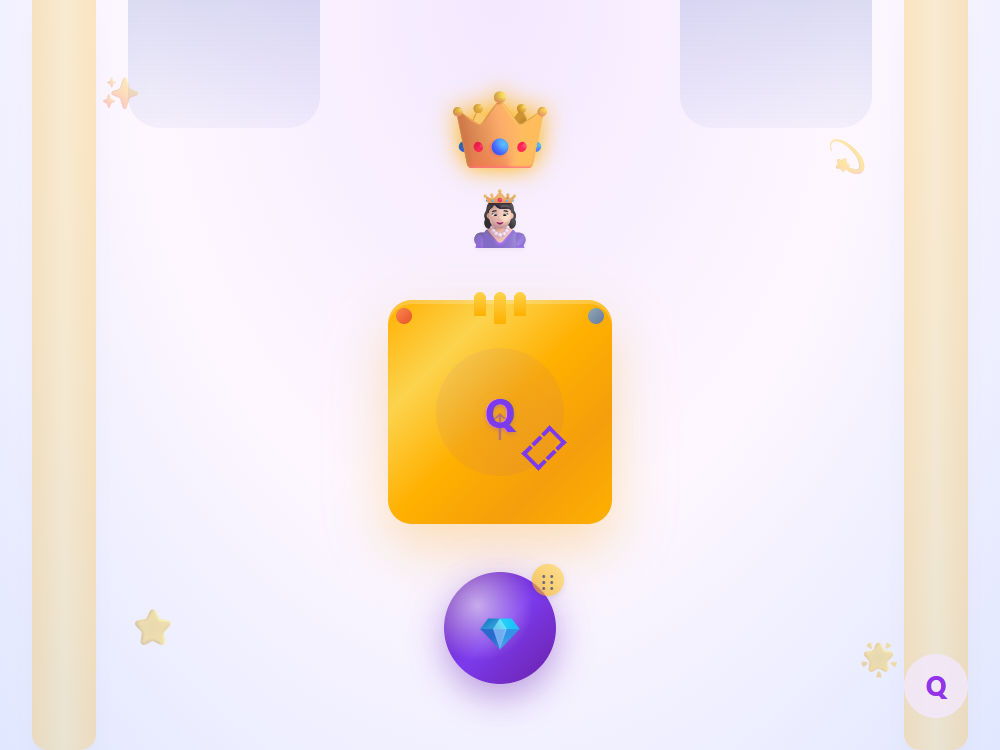Viewport: 1000px width, 750px height.
Task: Tap the round Q button in the corner
Action: (935, 686)
